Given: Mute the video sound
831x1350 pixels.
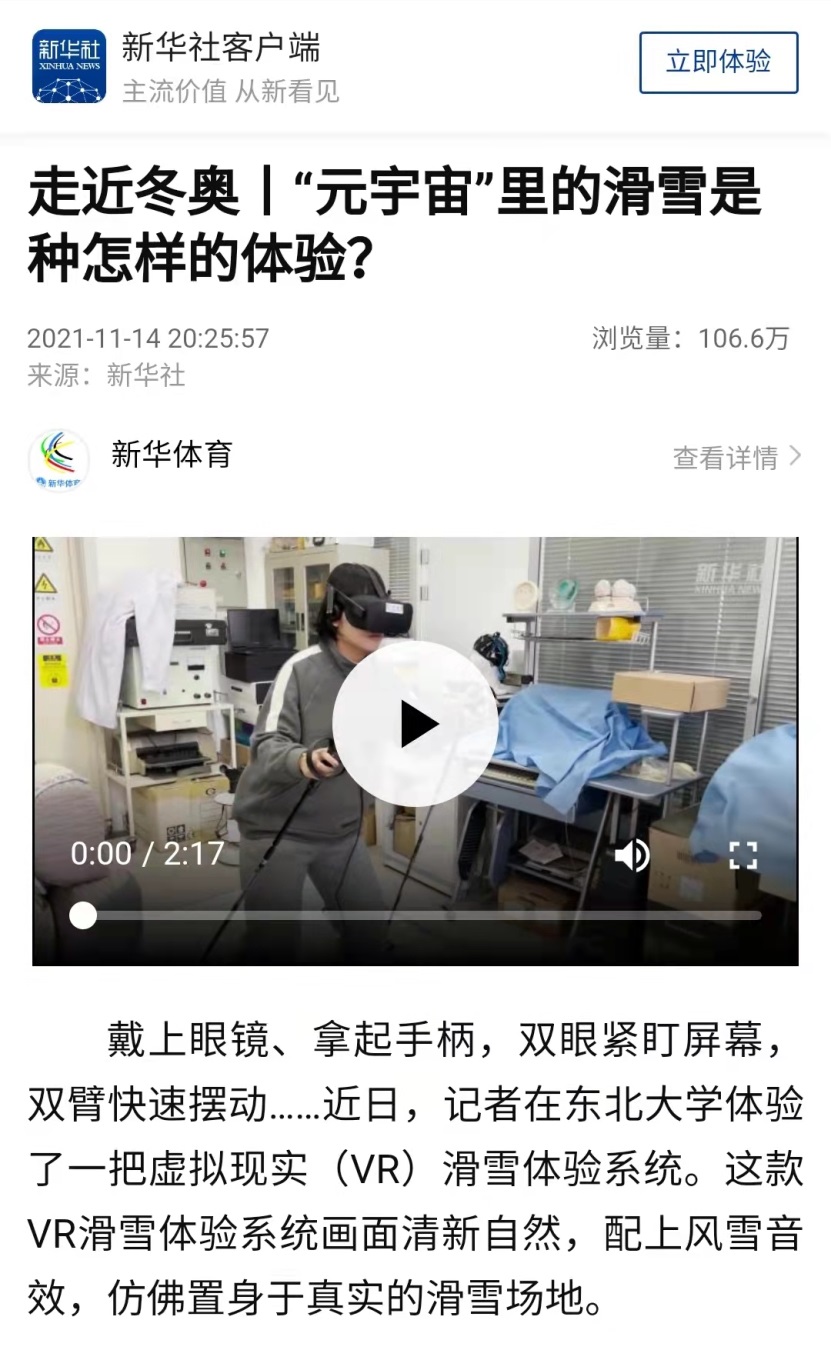Looking at the screenshot, I should pyautogui.click(x=632, y=855).
